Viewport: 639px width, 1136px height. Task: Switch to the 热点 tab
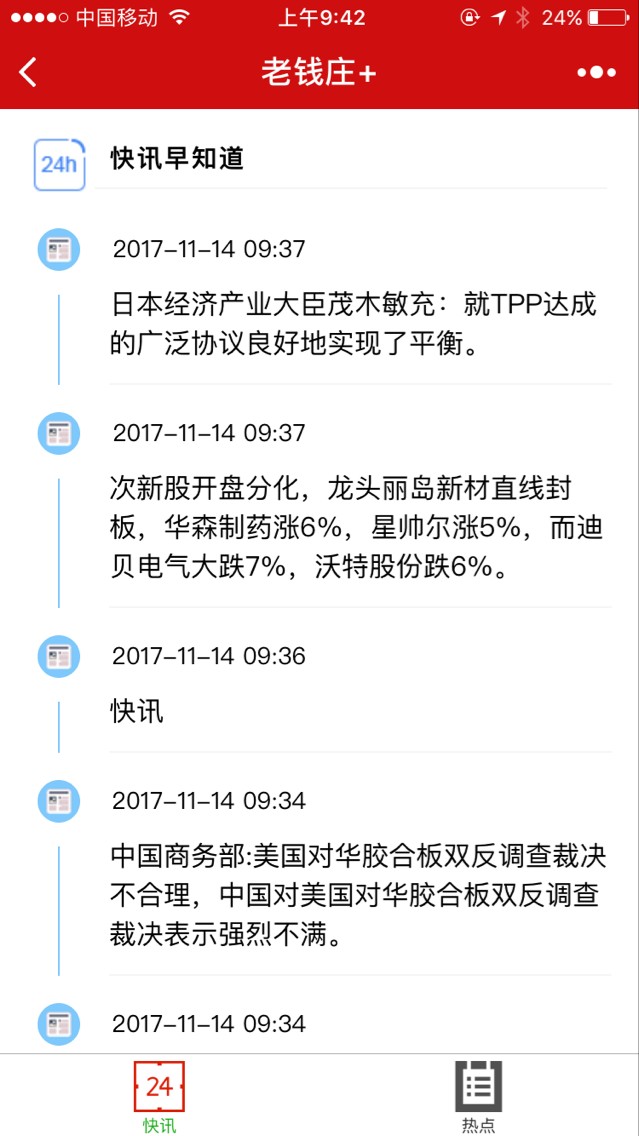478,1096
